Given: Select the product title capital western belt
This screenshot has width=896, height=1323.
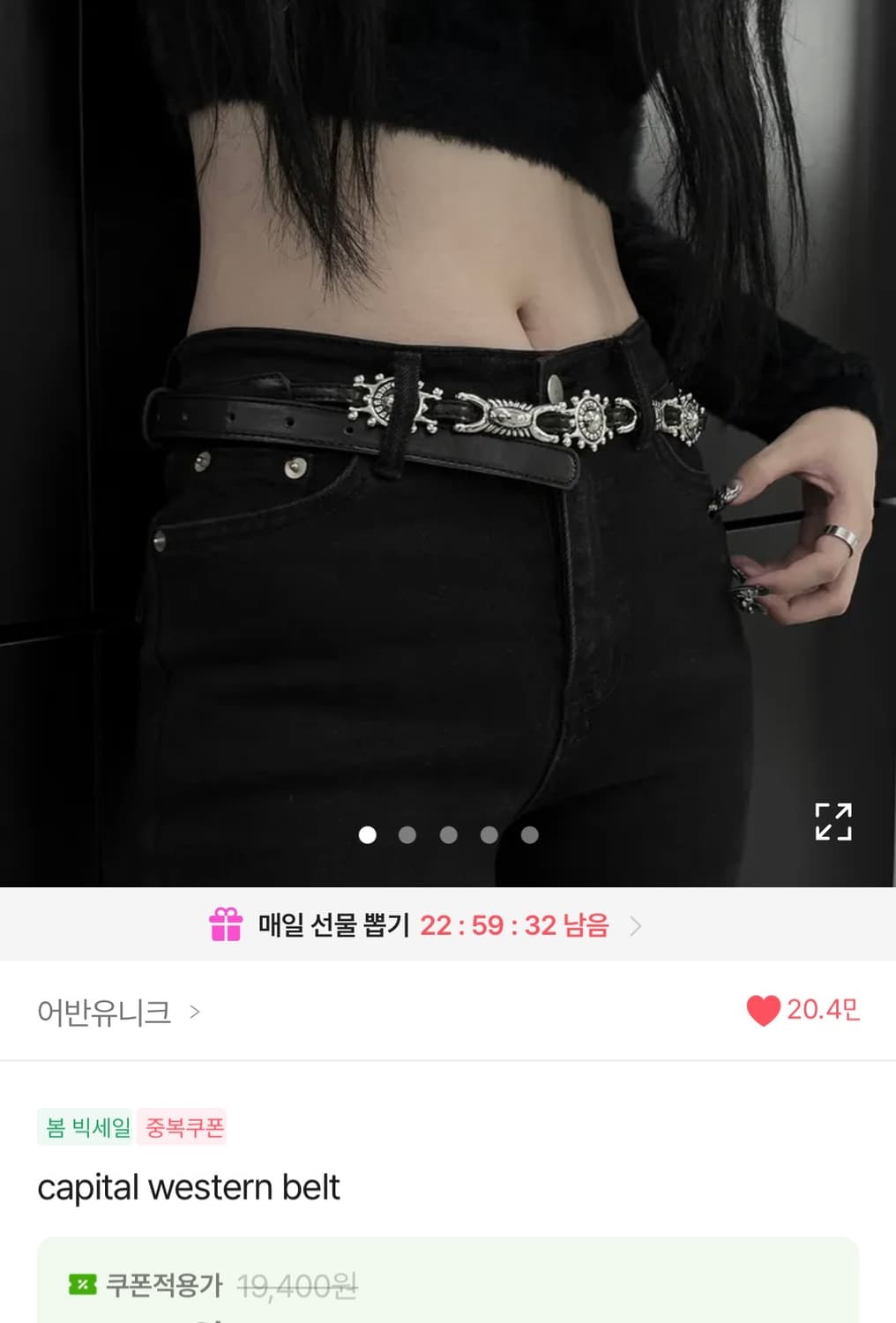Looking at the screenshot, I should 189,1187.
